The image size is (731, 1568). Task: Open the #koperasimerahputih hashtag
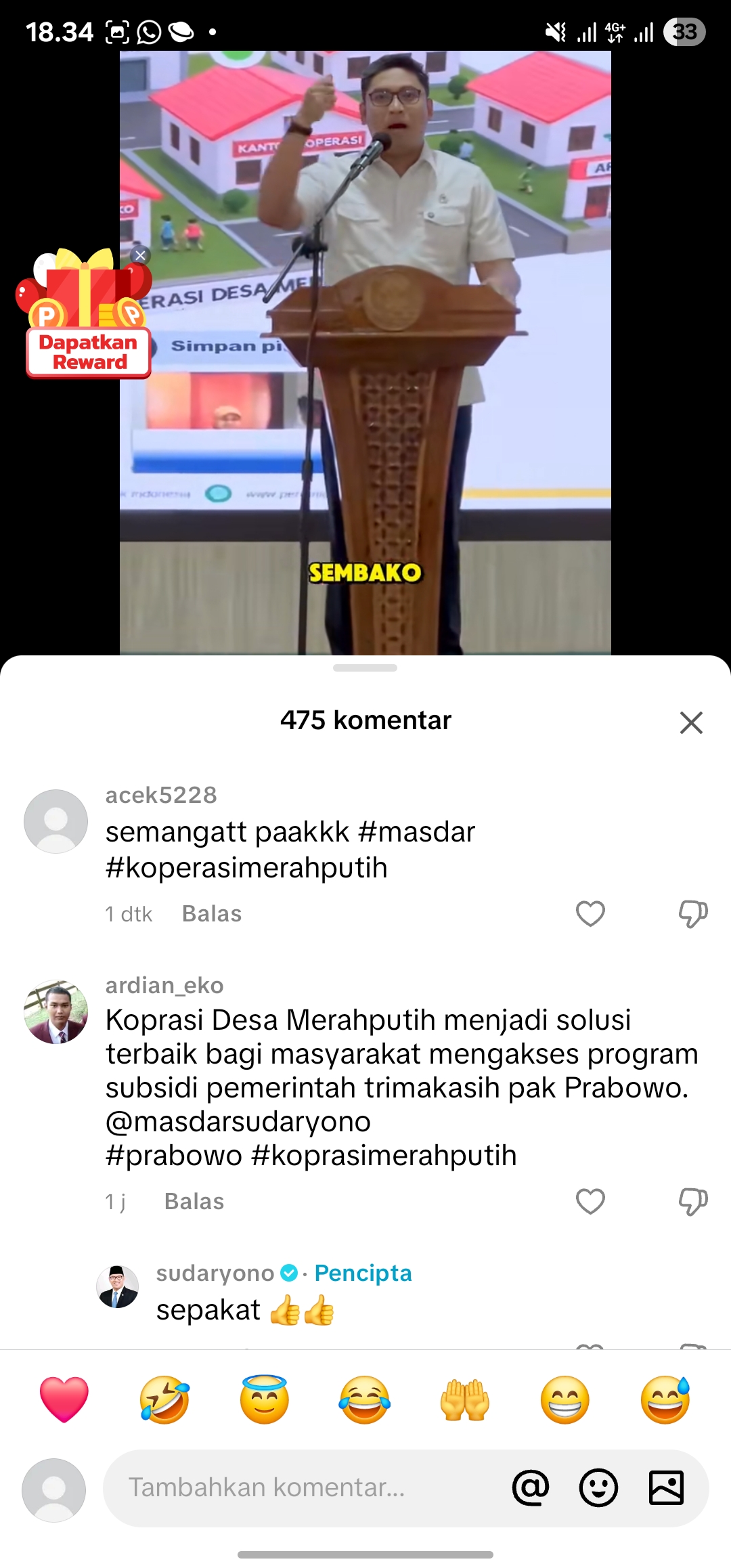(x=246, y=868)
